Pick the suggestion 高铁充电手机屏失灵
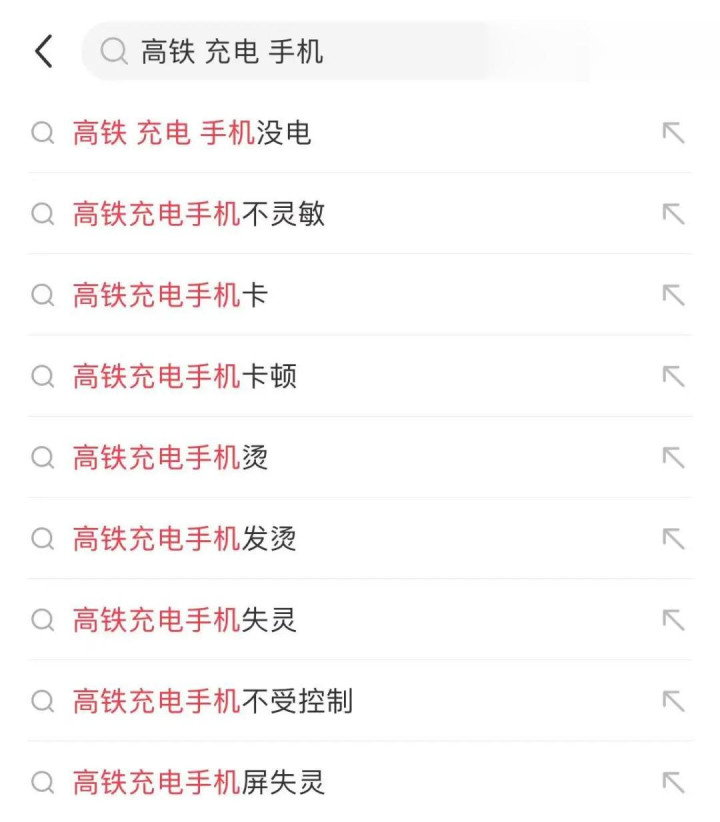Screen dimensions: 720x822 (x=199, y=782)
